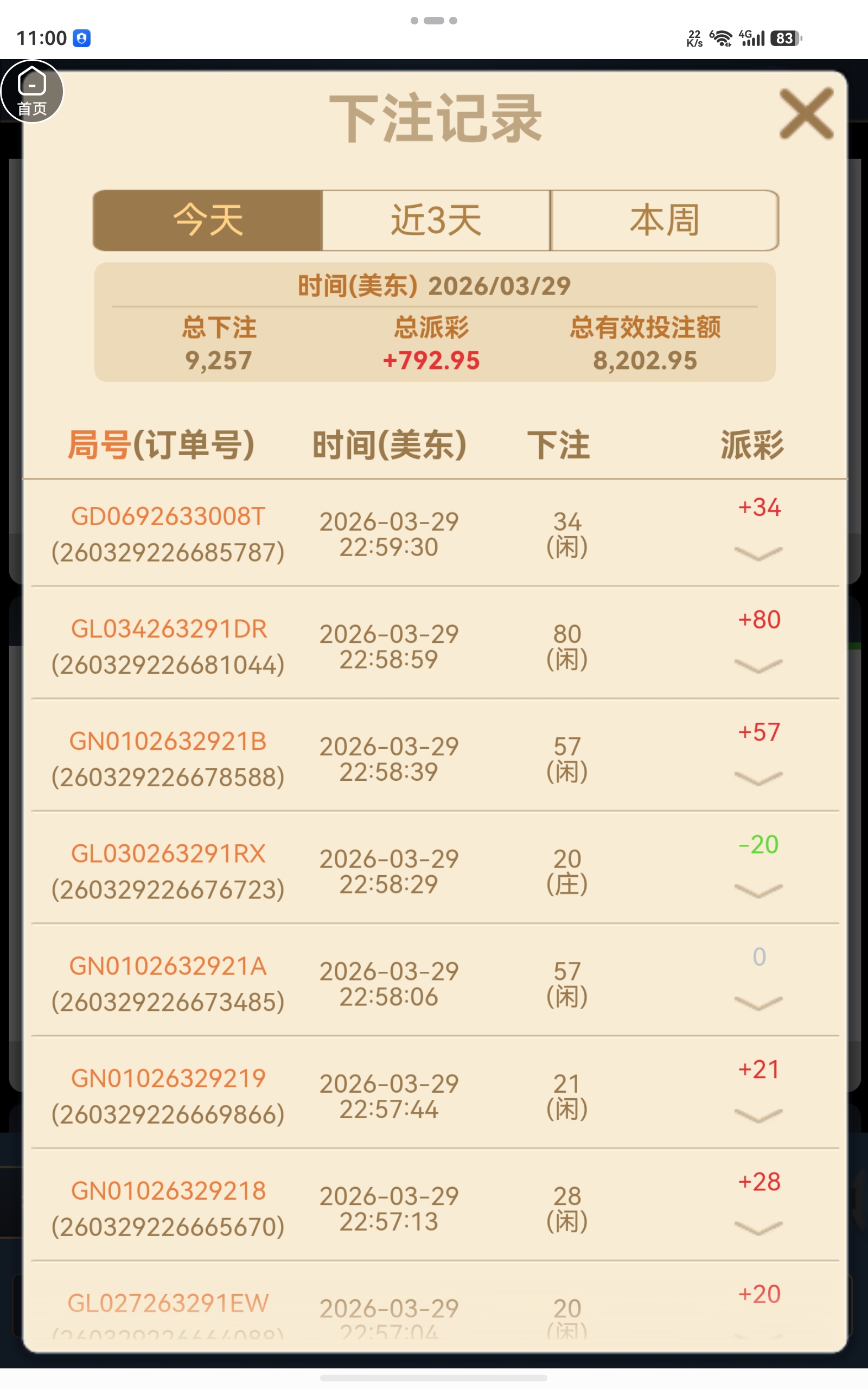Tap order number 260329226681044
The image size is (868, 1389).
pos(167,665)
